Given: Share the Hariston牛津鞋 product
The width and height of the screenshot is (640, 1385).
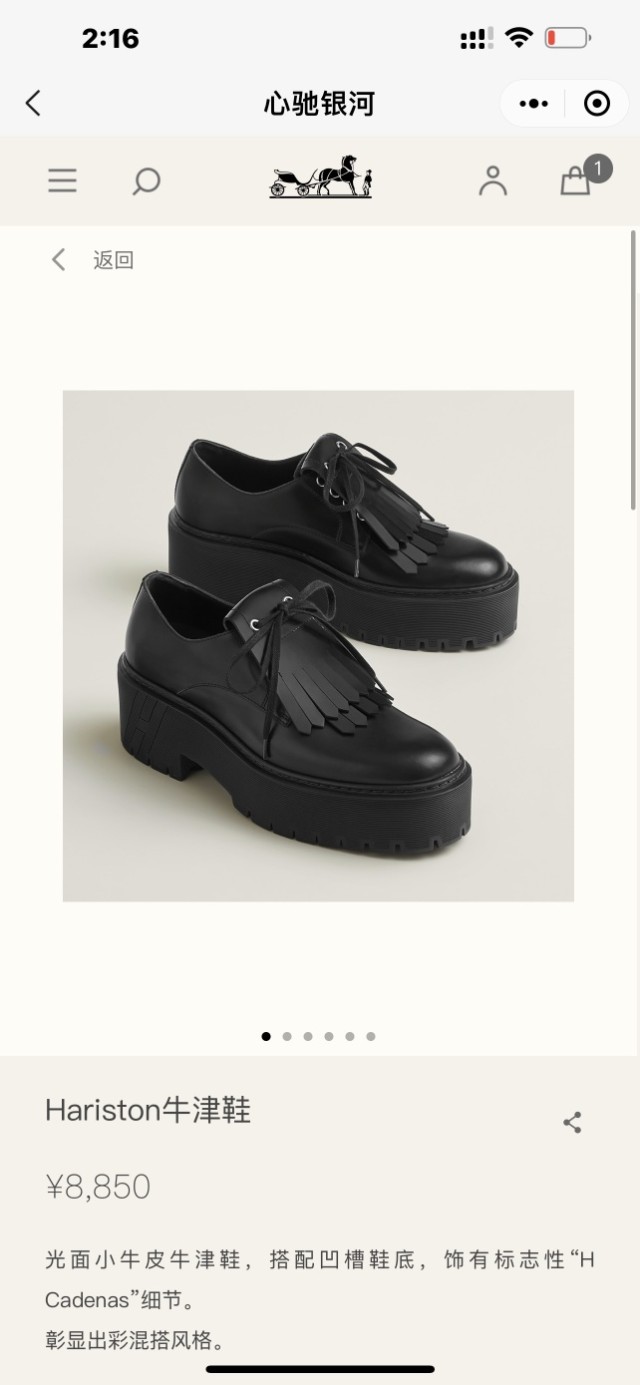Looking at the screenshot, I should coord(572,1123).
